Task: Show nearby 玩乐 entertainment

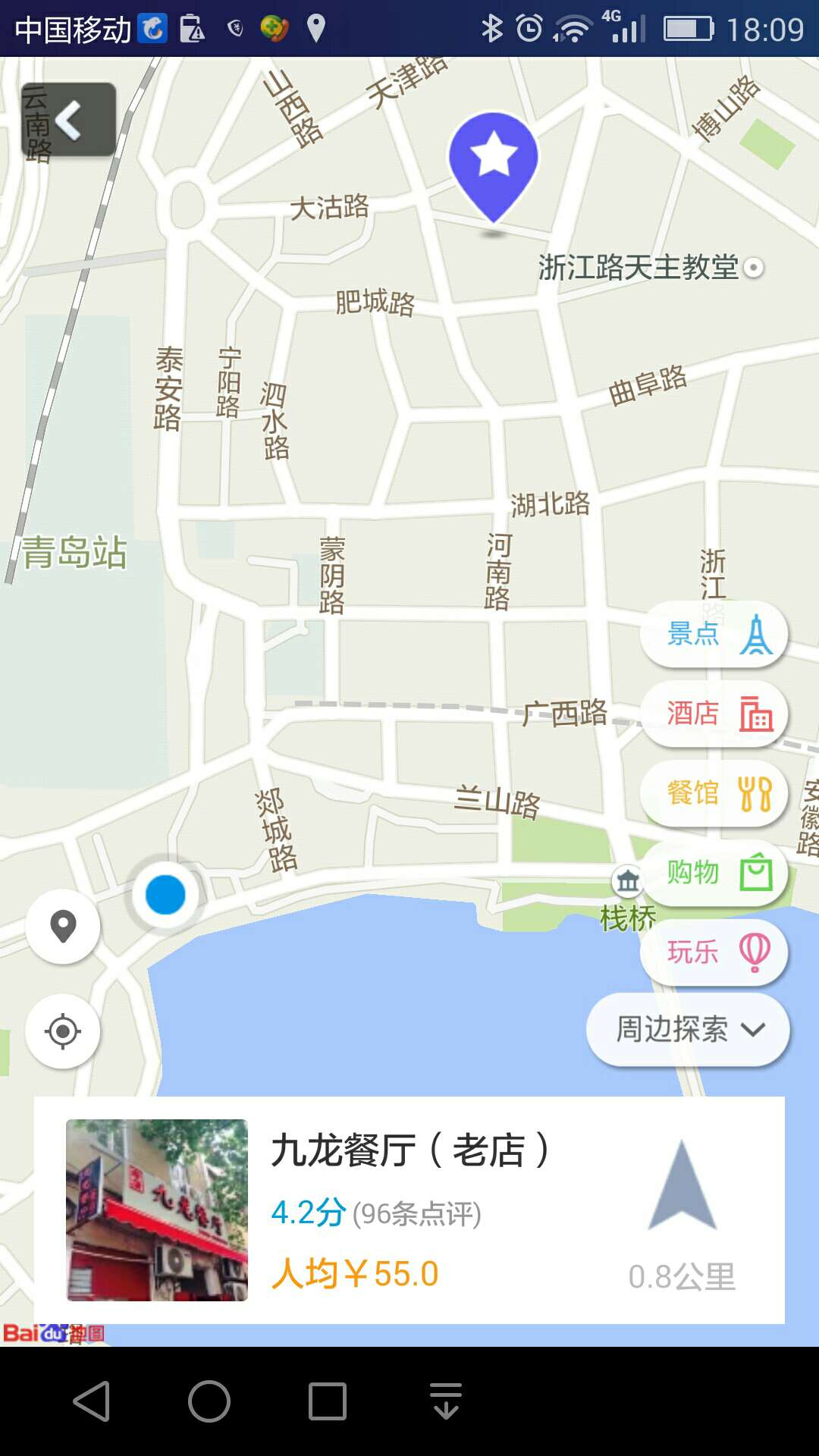Action: point(714,952)
